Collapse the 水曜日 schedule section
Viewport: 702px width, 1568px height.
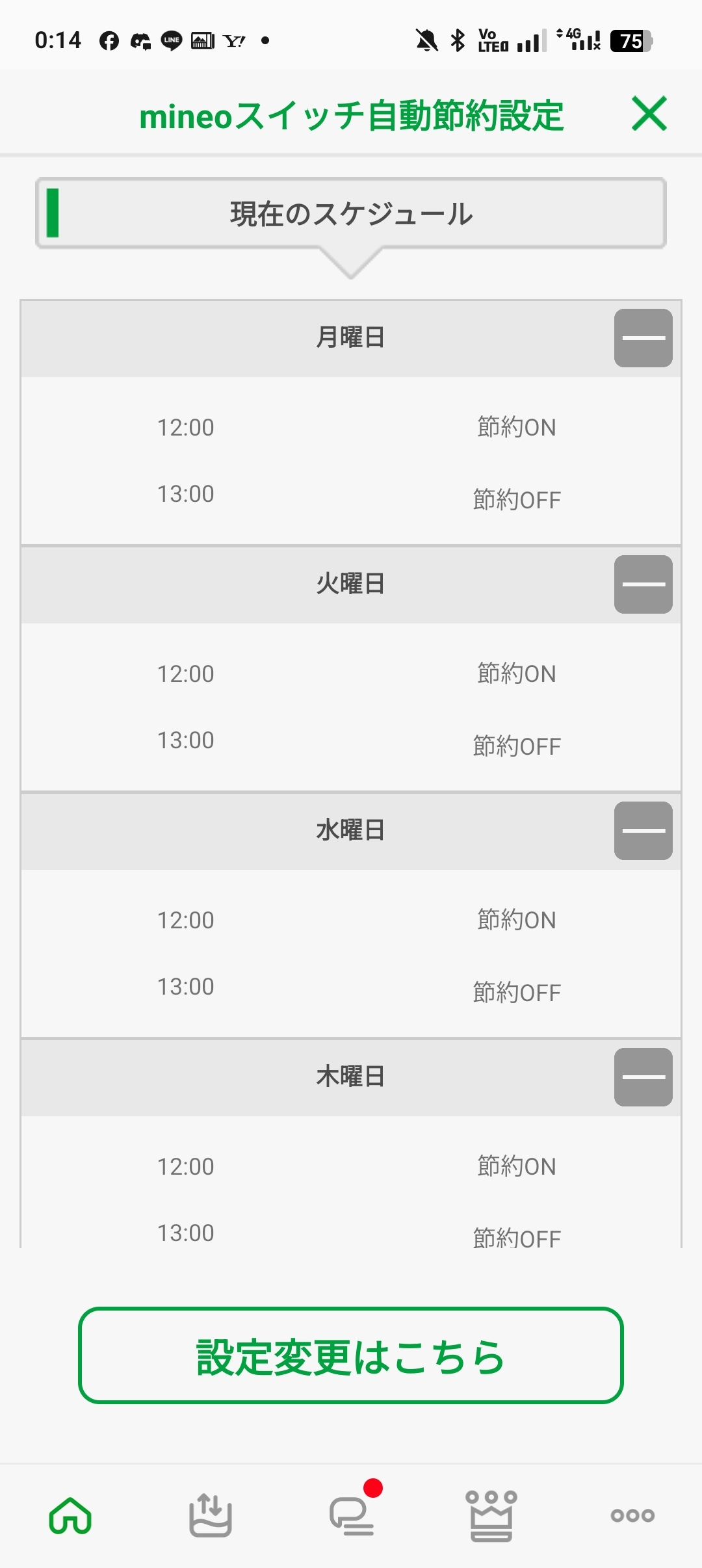click(643, 831)
